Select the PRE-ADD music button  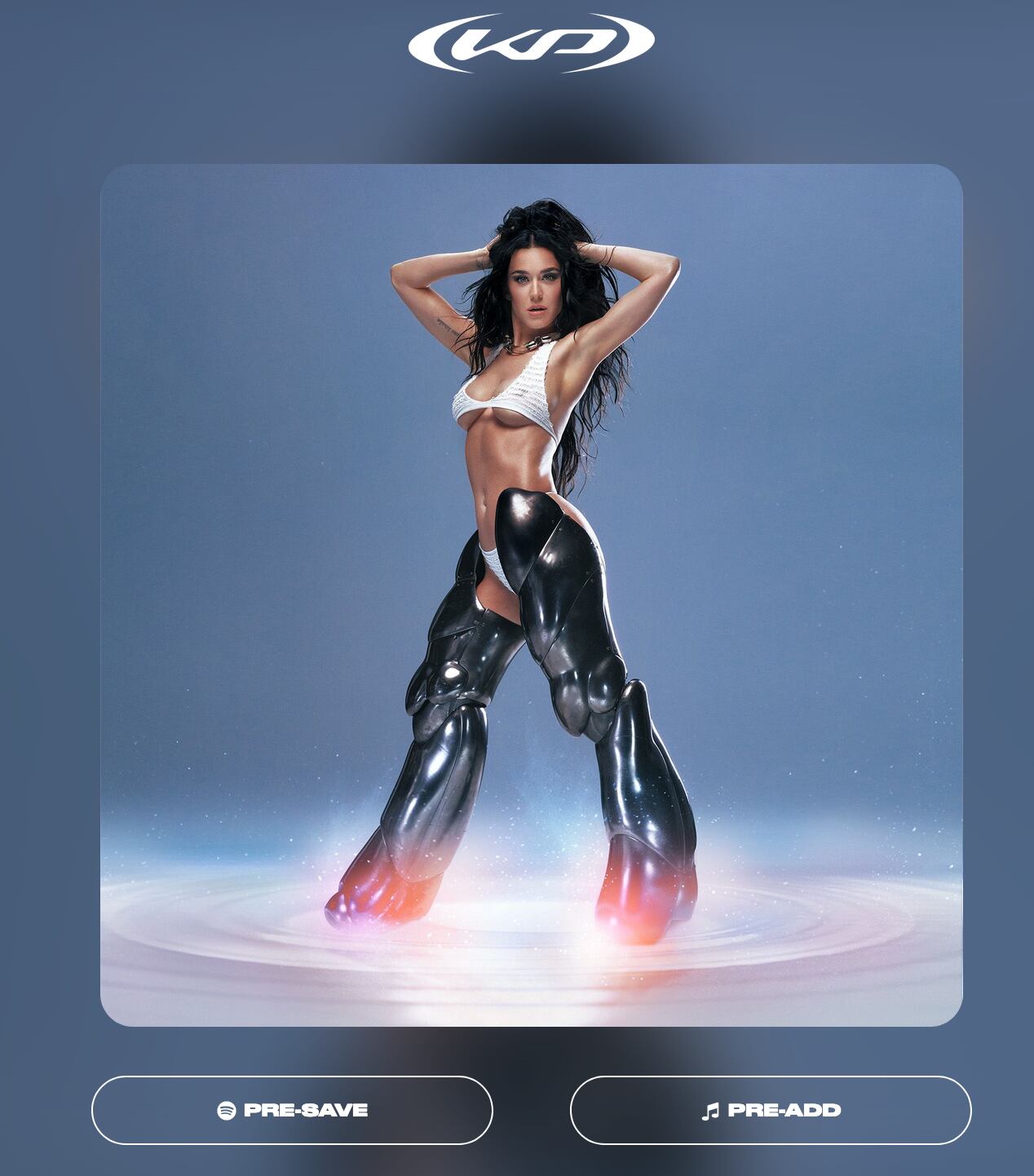(771, 1110)
